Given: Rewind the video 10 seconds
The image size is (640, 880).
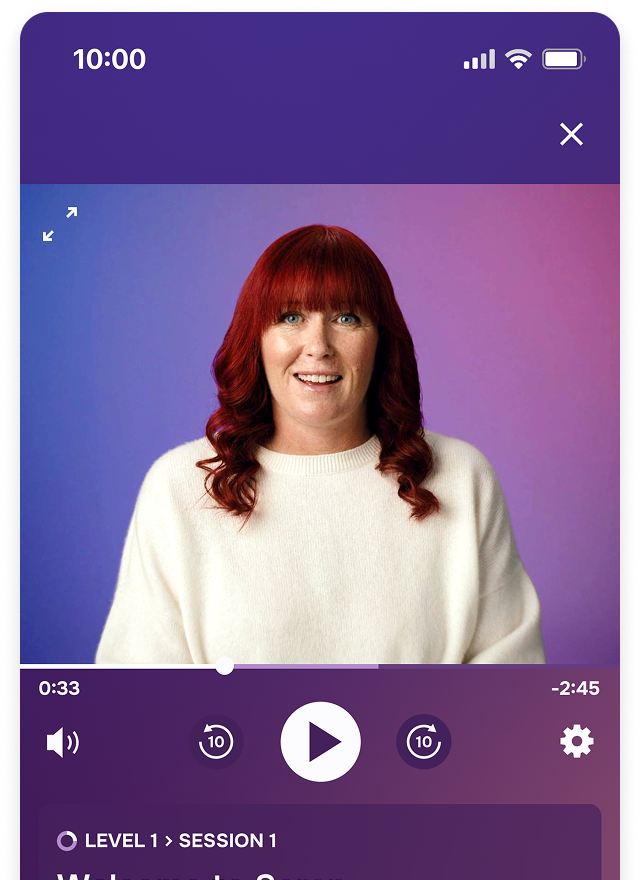Looking at the screenshot, I should (x=216, y=742).
